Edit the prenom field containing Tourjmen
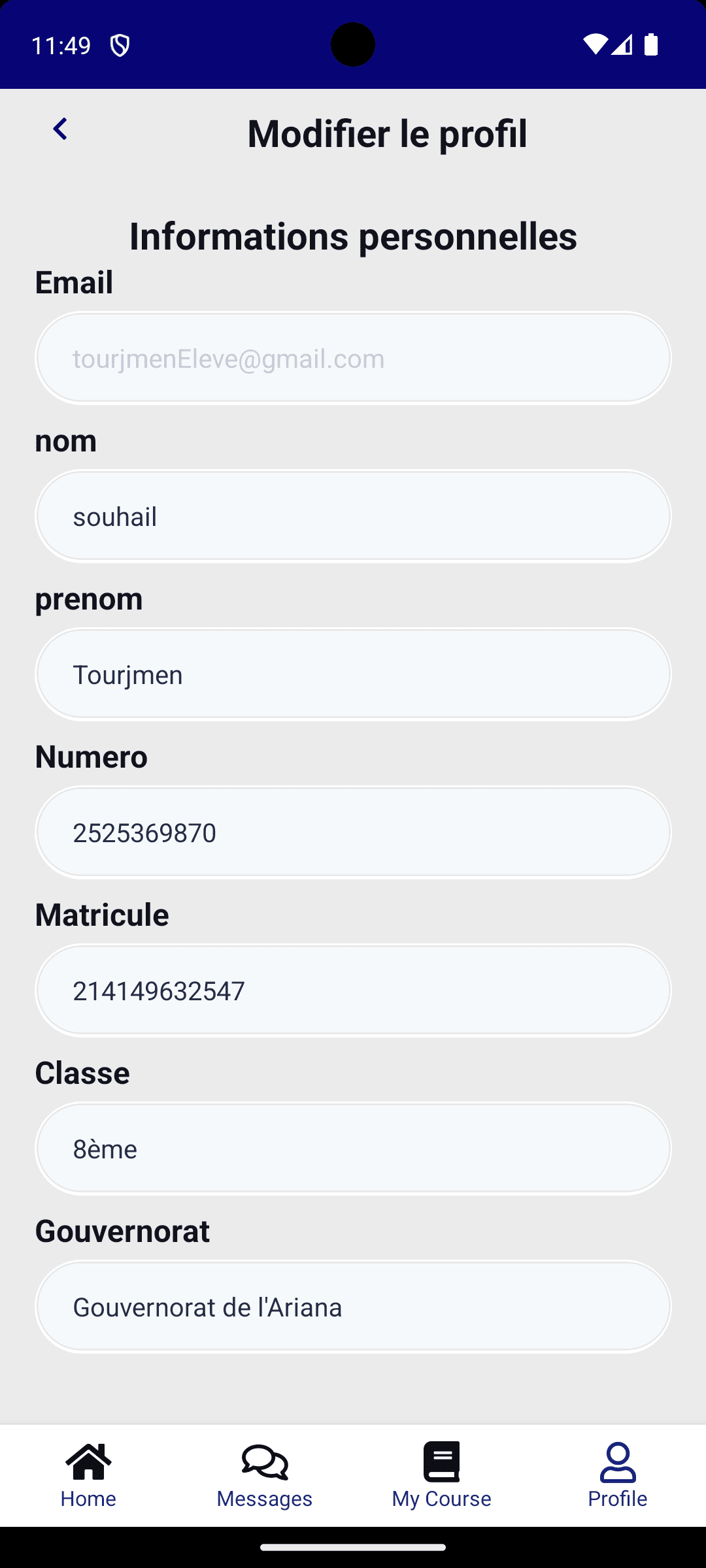This screenshot has height=1568, width=706. coord(353,674)
